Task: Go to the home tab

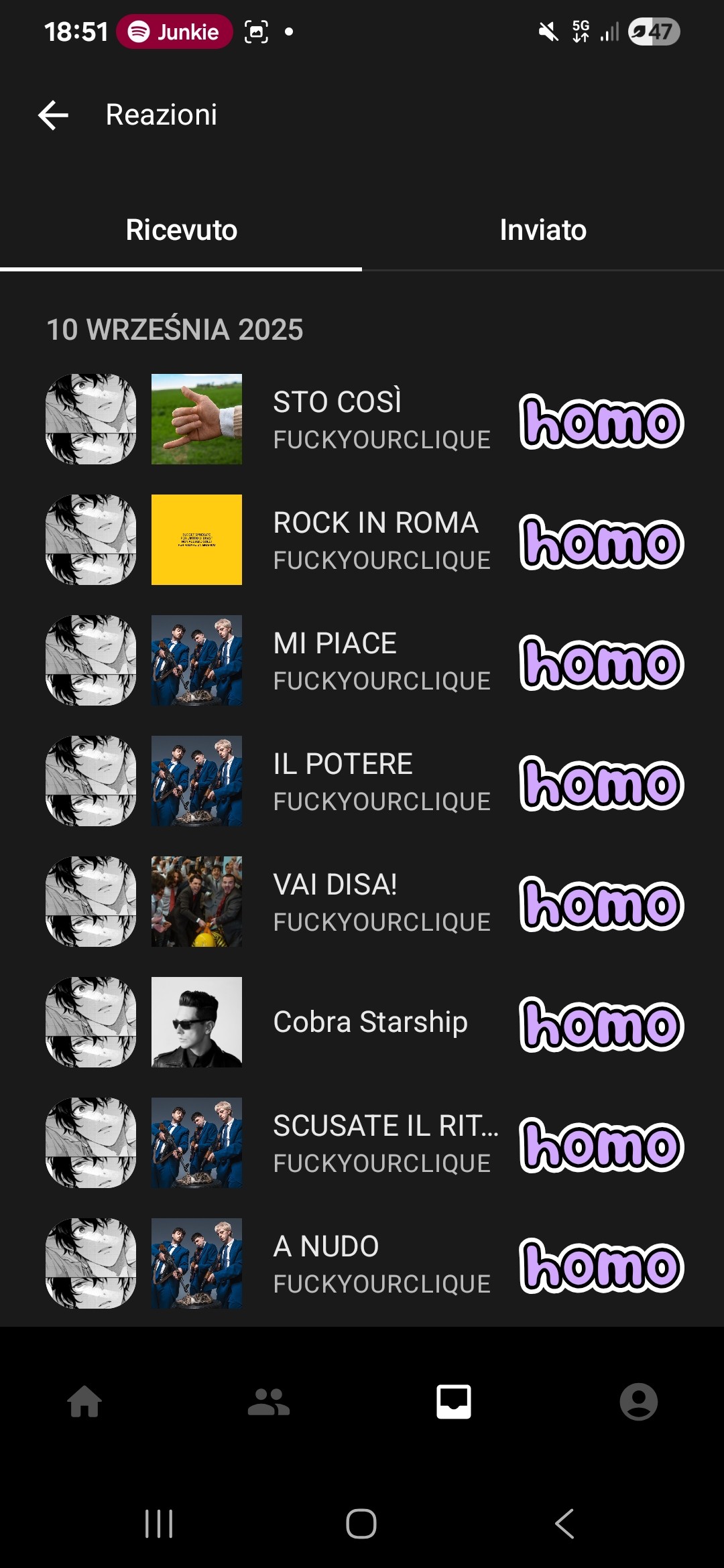Action: (x=84, y=1402)
